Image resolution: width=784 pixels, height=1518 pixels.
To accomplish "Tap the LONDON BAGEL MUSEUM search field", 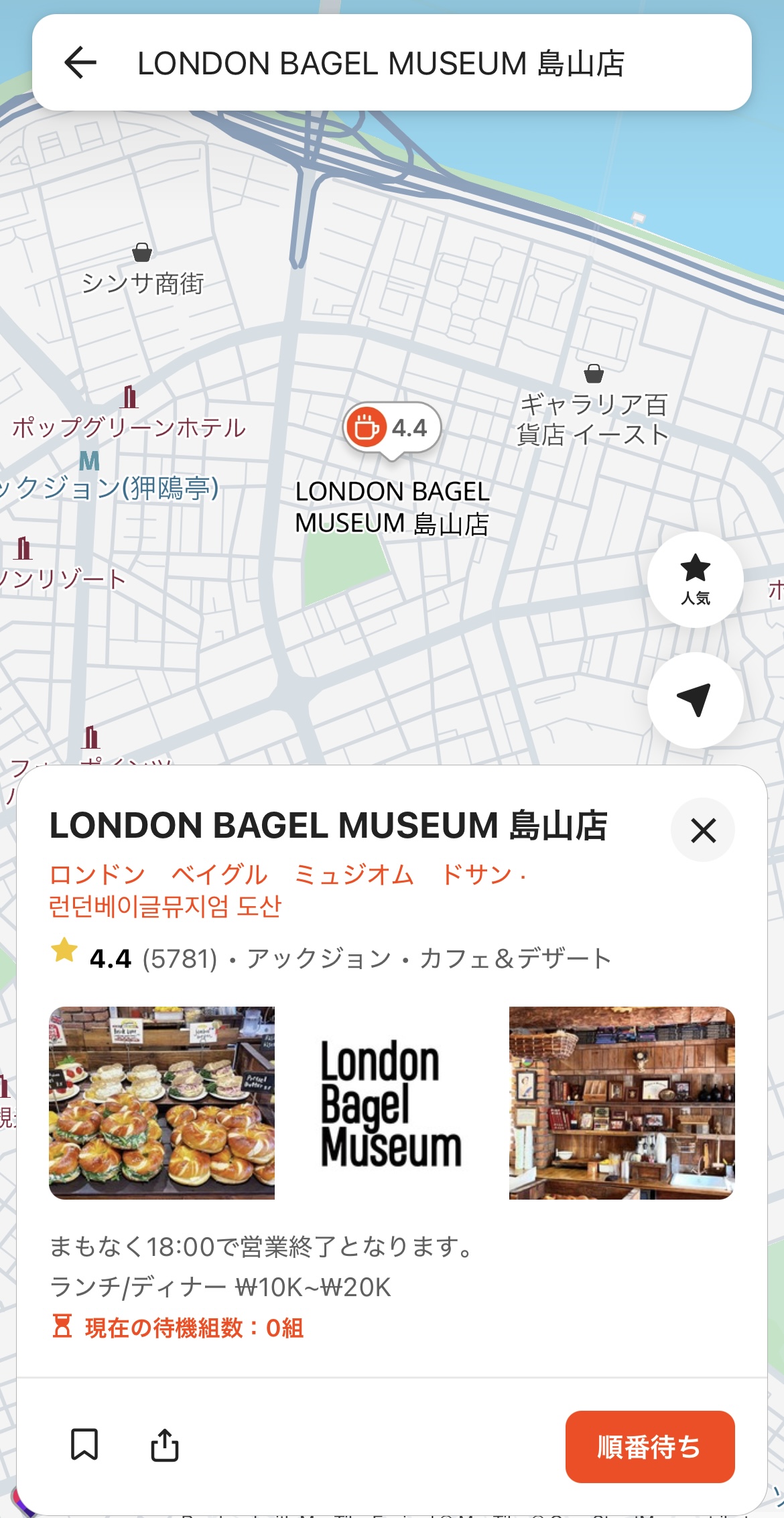I will pyautogui.click(x=381, y=64).
